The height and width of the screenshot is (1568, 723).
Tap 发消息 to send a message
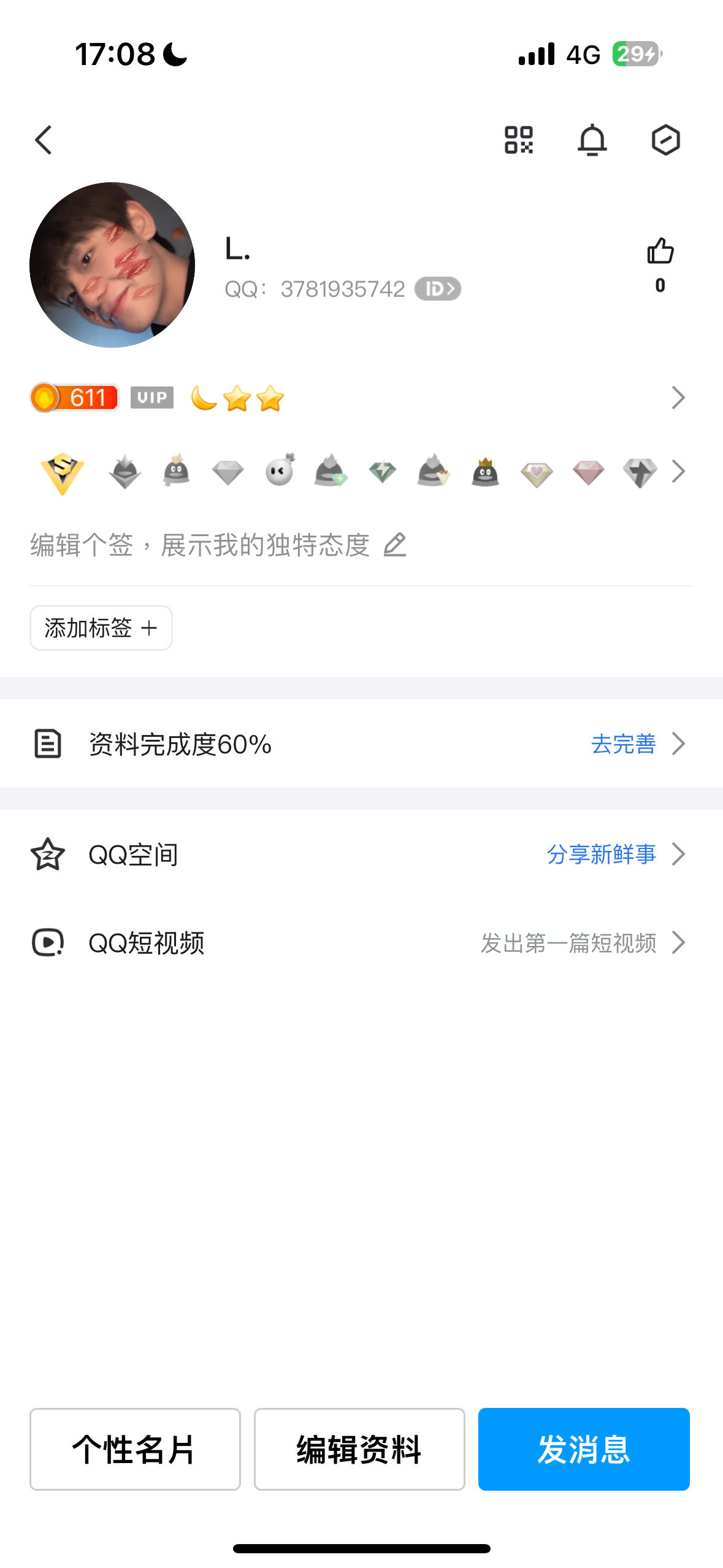pyautogui.click(x=584, y=1449)
